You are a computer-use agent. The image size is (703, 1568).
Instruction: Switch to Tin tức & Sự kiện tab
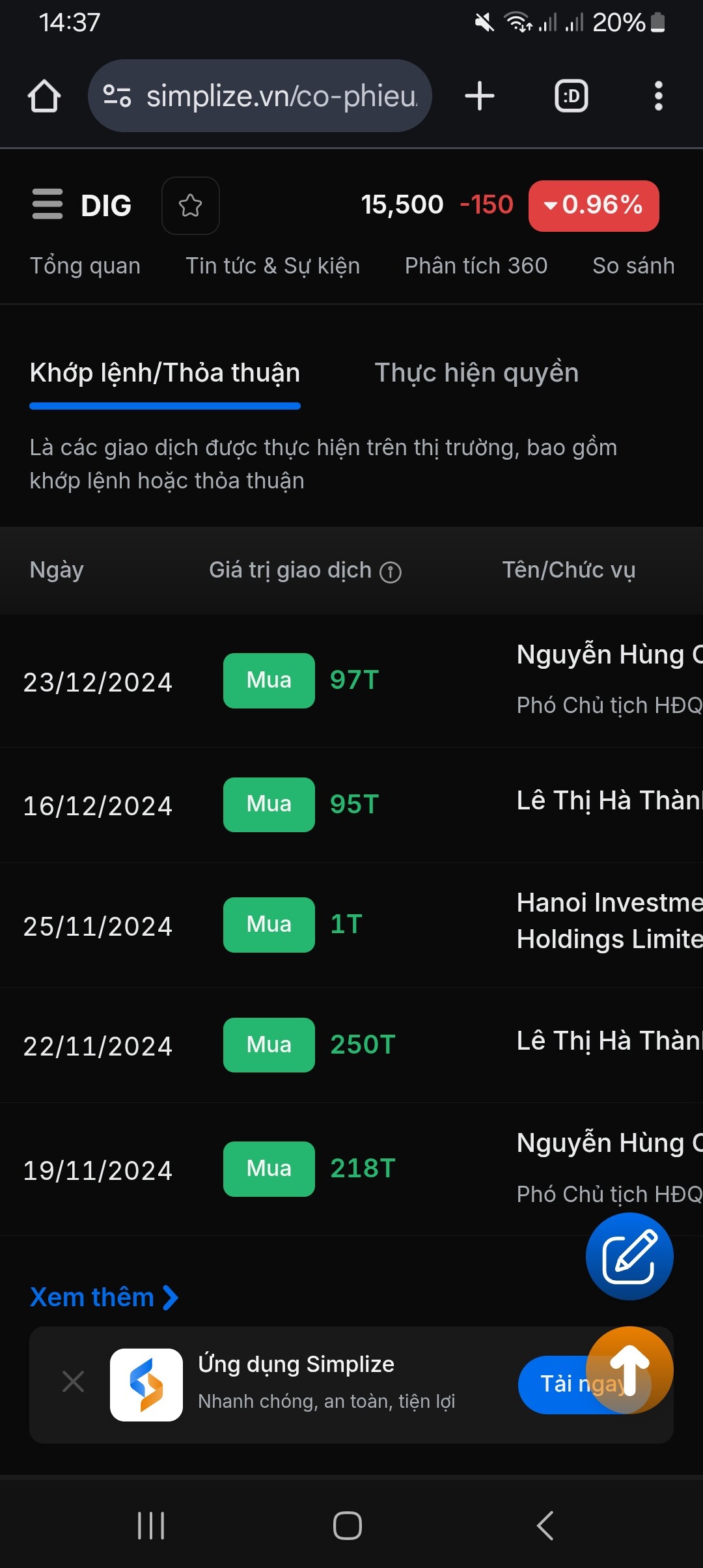273,266
